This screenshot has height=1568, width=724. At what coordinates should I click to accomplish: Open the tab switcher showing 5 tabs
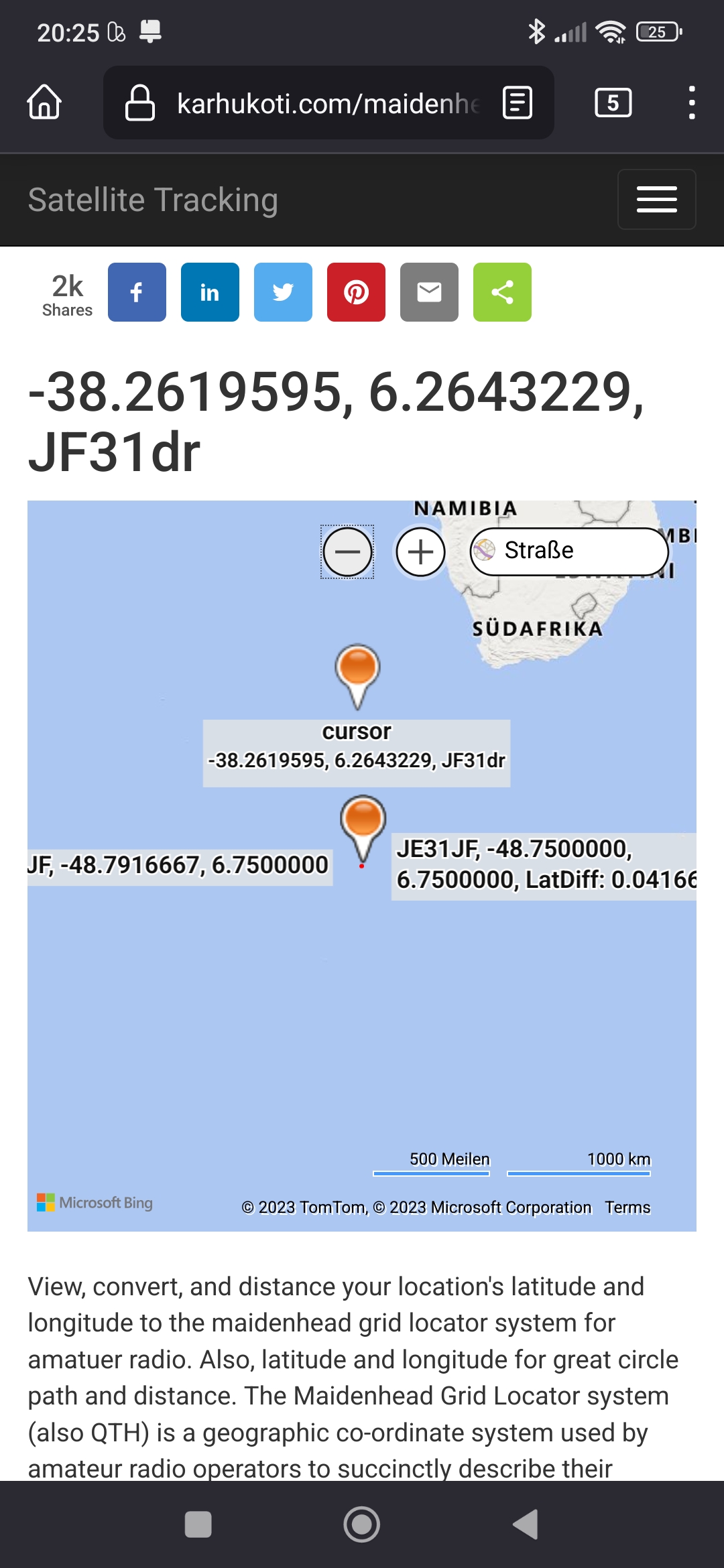tap(613, 103)
